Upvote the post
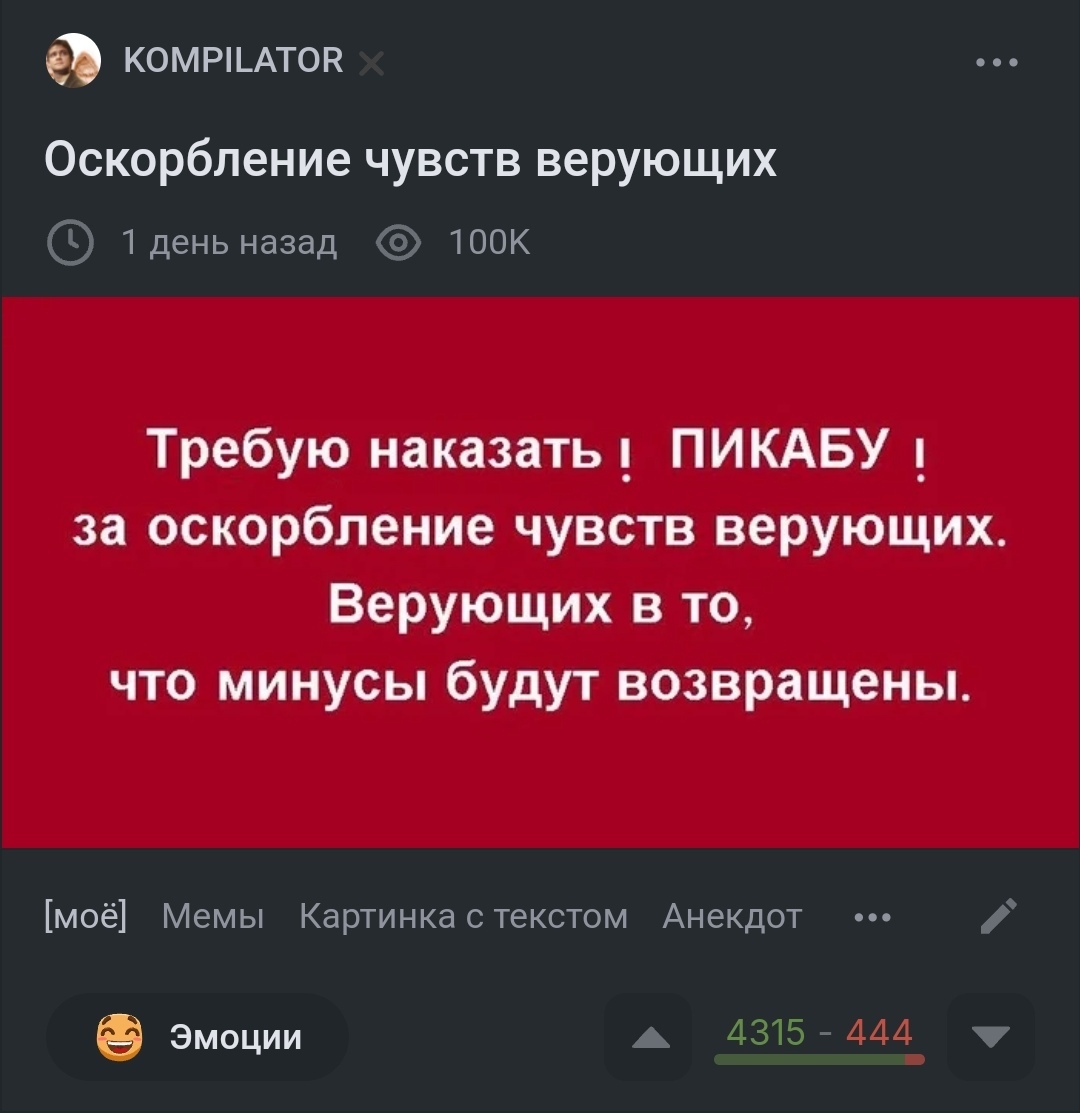The image size is (1080, 1113). tap(652, 1038)
